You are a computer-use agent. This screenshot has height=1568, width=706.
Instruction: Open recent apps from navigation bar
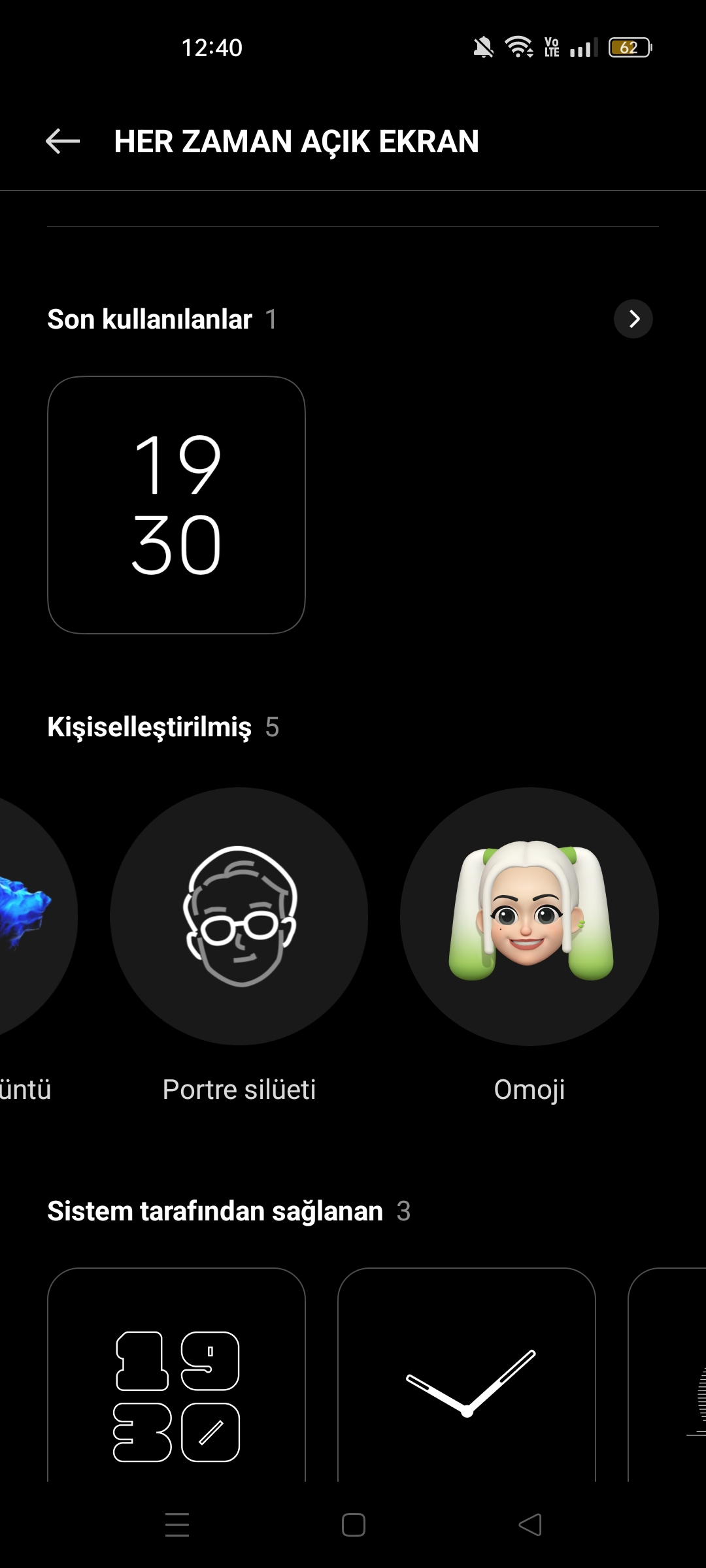177,1525
